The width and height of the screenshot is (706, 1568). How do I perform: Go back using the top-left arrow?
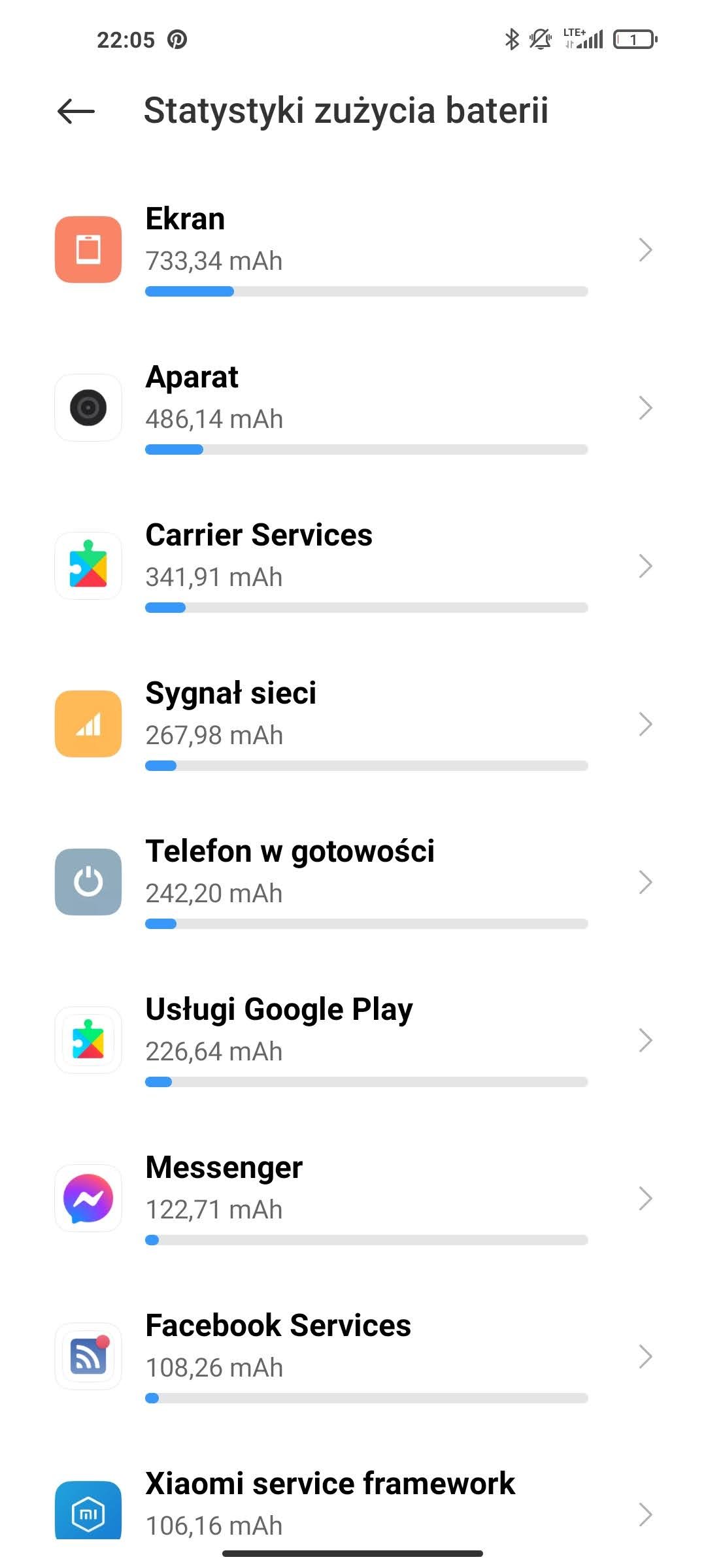tap(76, 111)
